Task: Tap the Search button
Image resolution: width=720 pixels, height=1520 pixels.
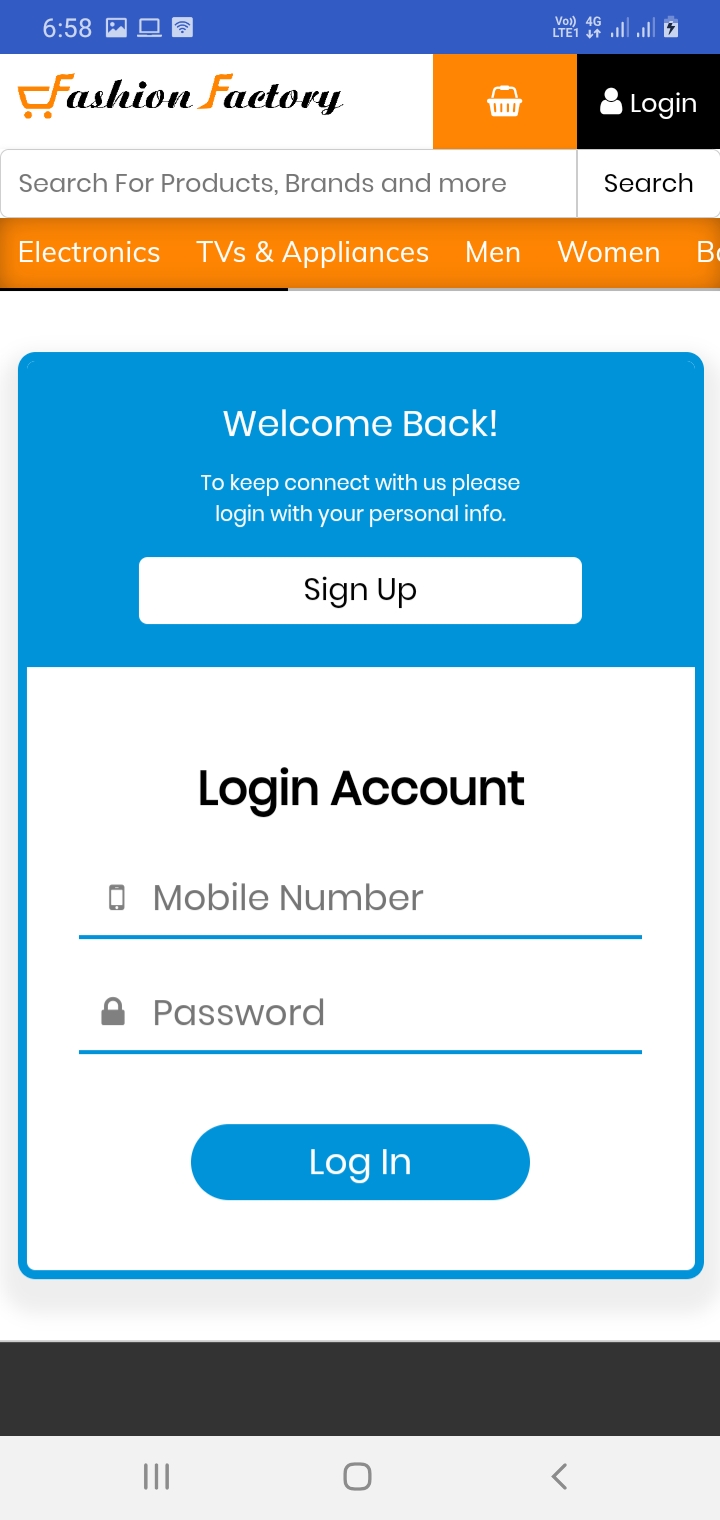Action: (648, 184)
